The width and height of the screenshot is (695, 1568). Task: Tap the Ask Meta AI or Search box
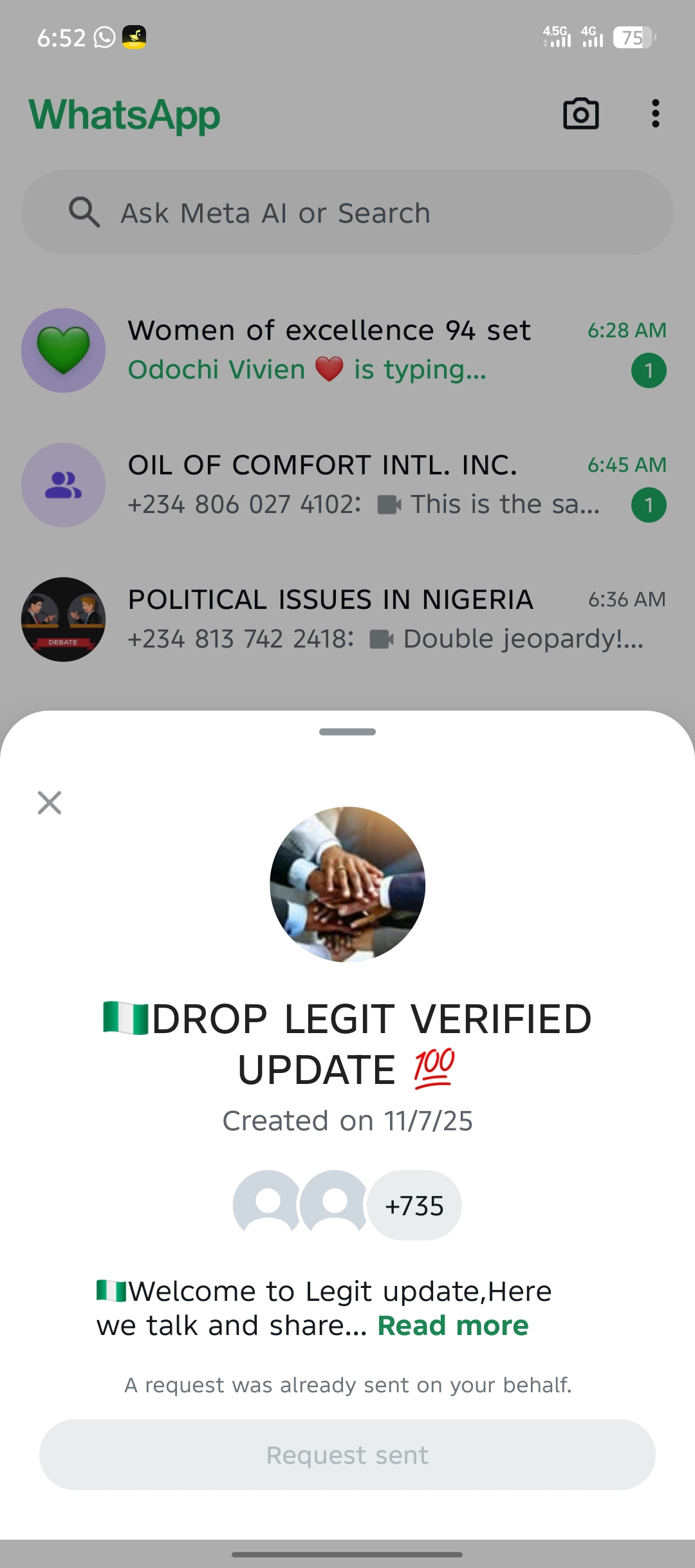pyautogui.click(x=347, y=212)
